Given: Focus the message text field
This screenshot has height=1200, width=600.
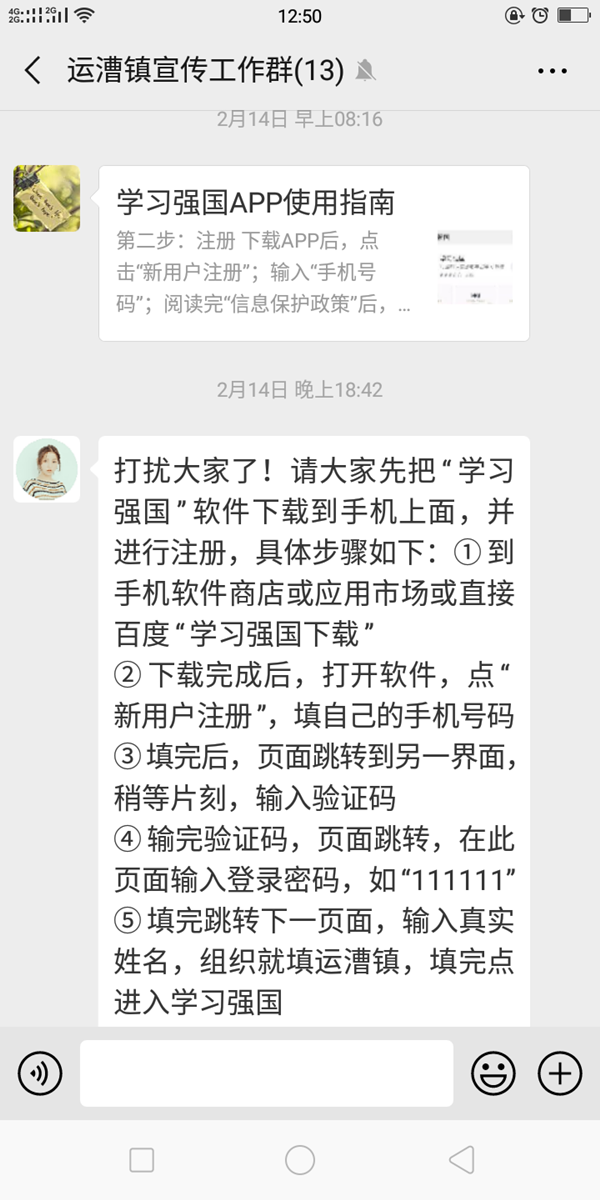Looking at the screenshot, I should [x=266, y=1073].
